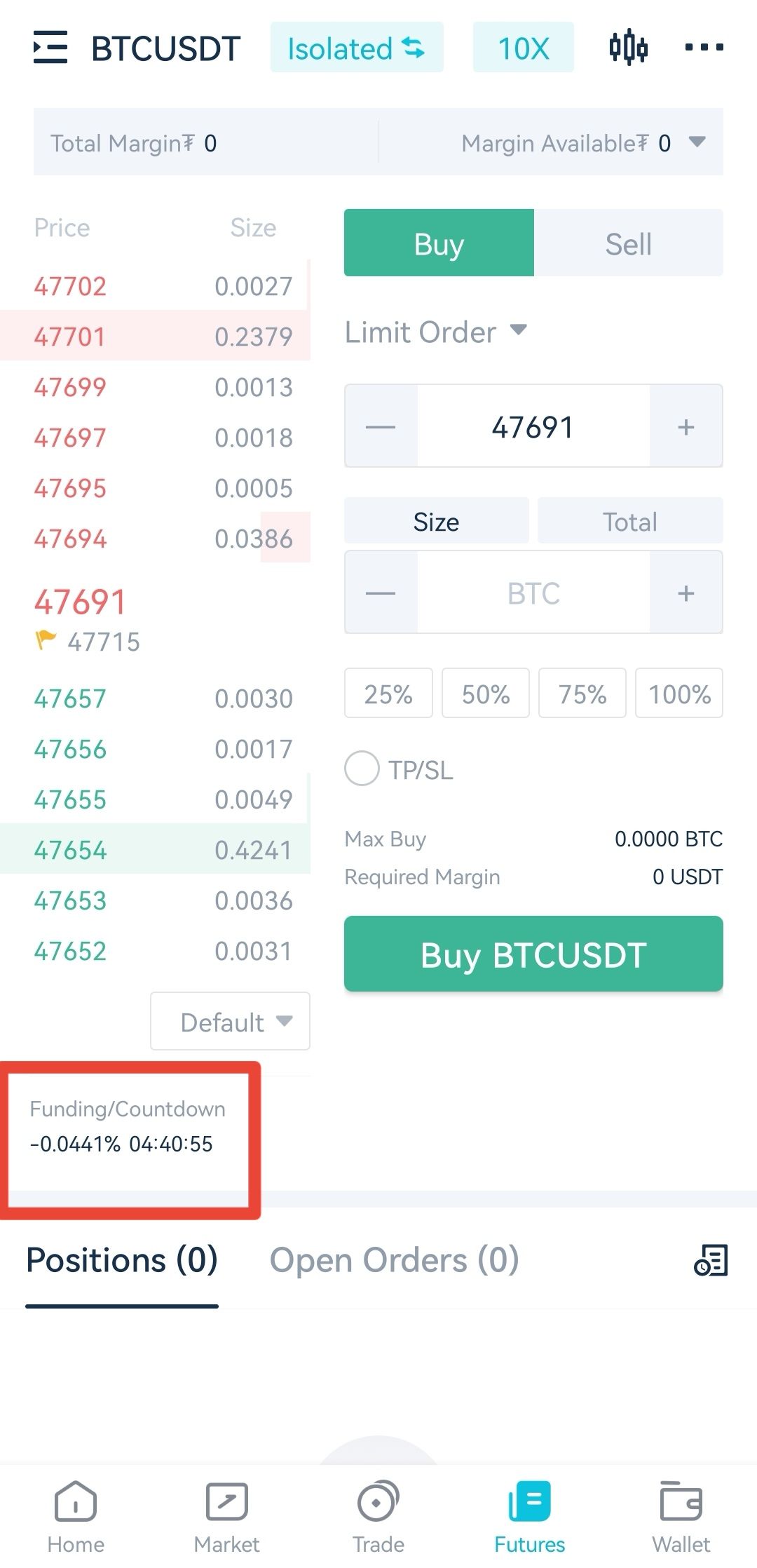Open the three-dot overflow menu

[704, 48]
